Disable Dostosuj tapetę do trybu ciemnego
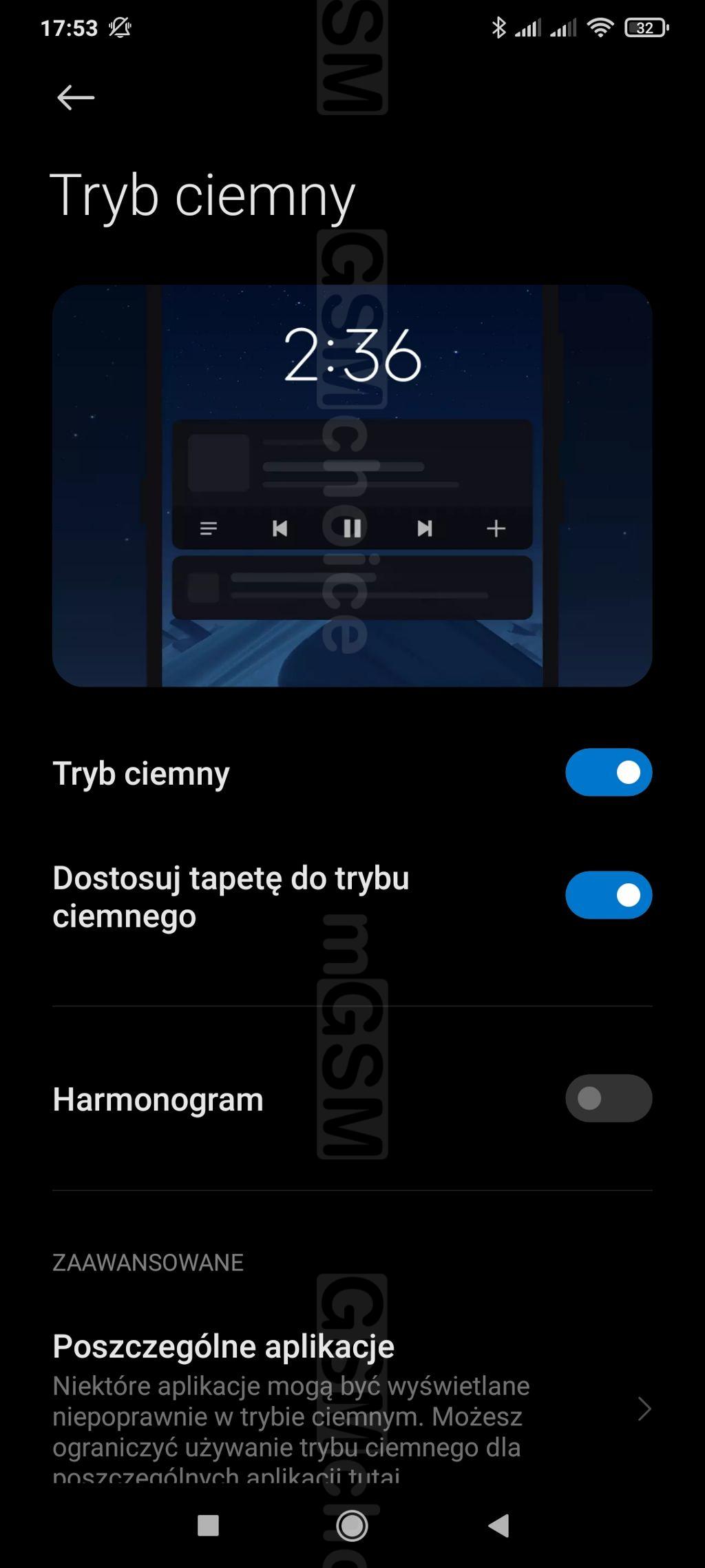 (x=608, y=895)
